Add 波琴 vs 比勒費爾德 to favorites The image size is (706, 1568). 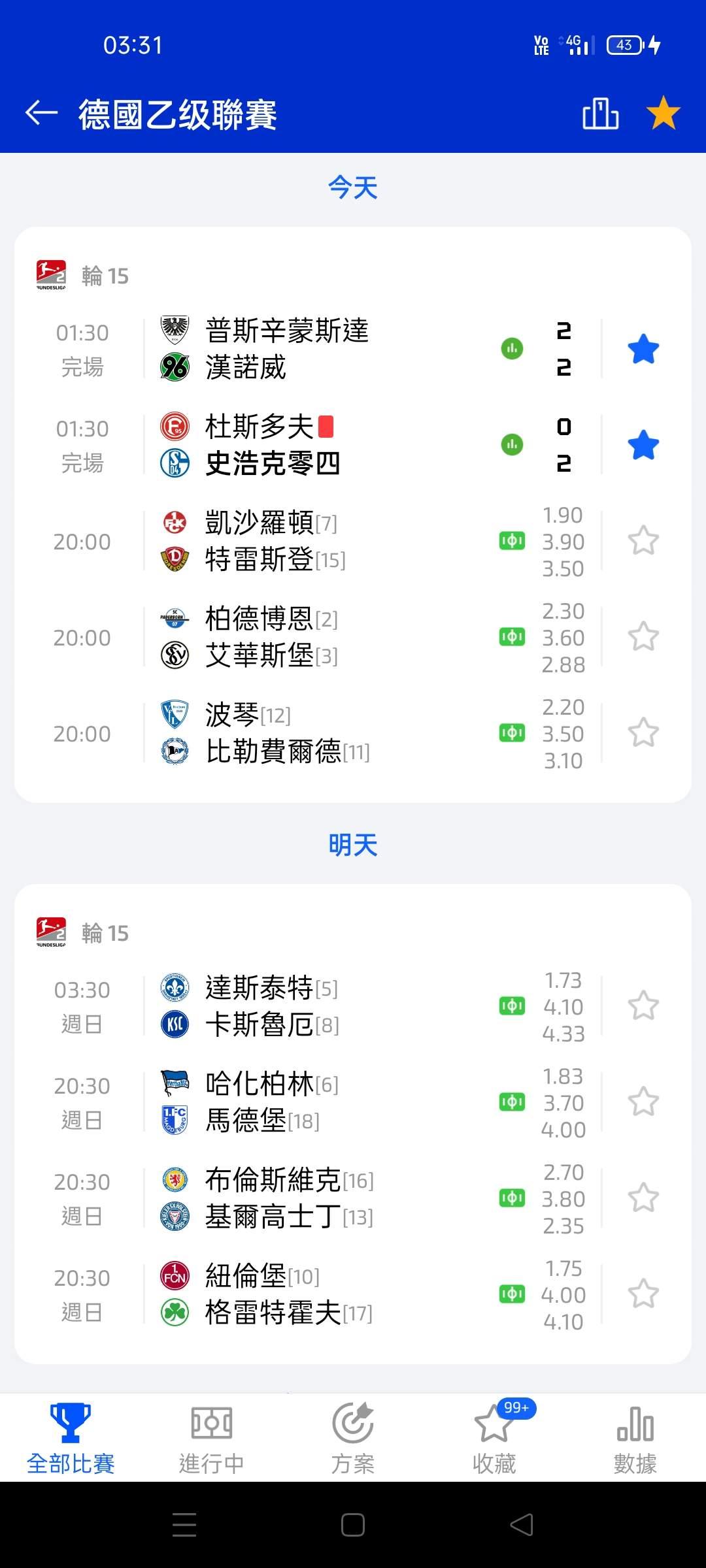tap(643, 733)
